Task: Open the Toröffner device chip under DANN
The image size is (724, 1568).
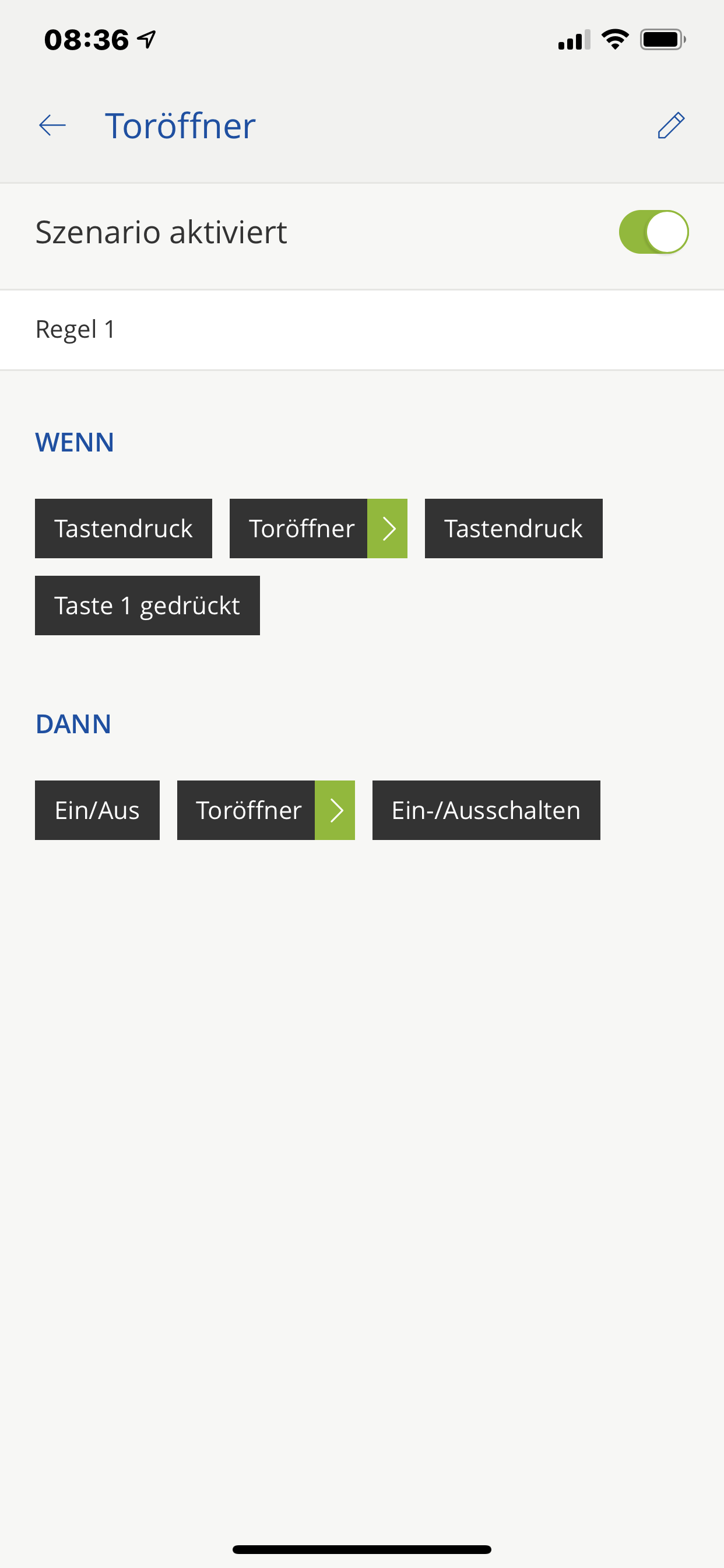Action: [265, 810]
